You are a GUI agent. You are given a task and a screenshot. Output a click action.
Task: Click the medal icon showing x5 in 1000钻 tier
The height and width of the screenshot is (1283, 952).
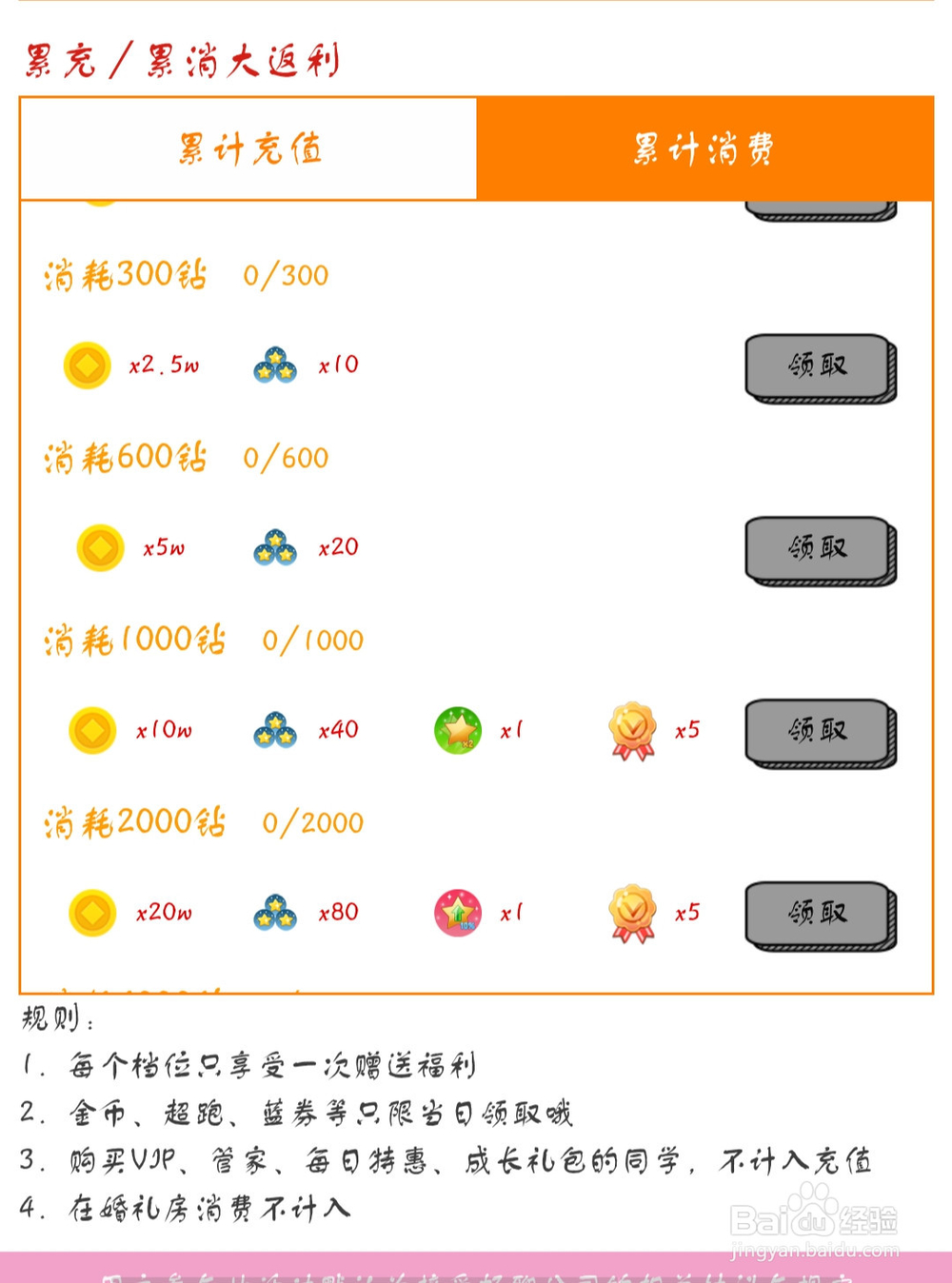632,730
